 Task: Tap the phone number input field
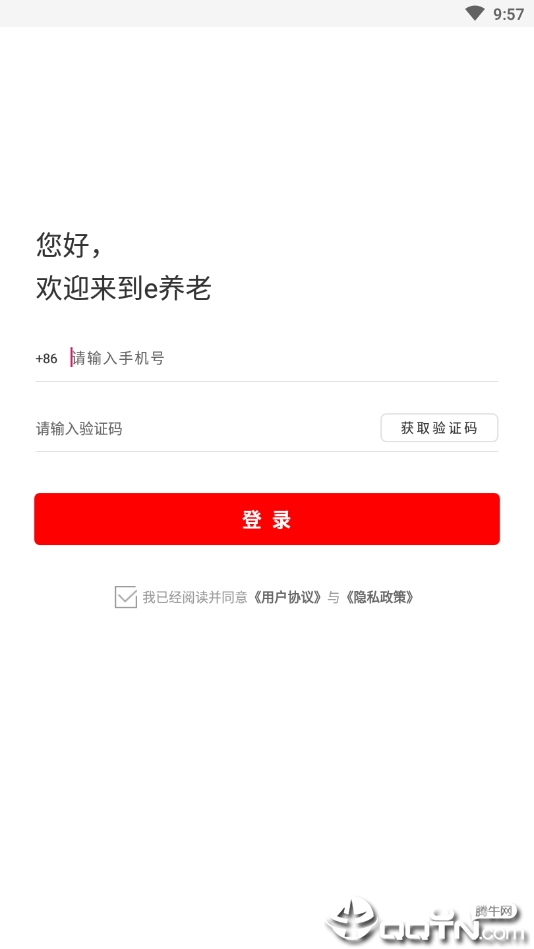coord(284,358)
